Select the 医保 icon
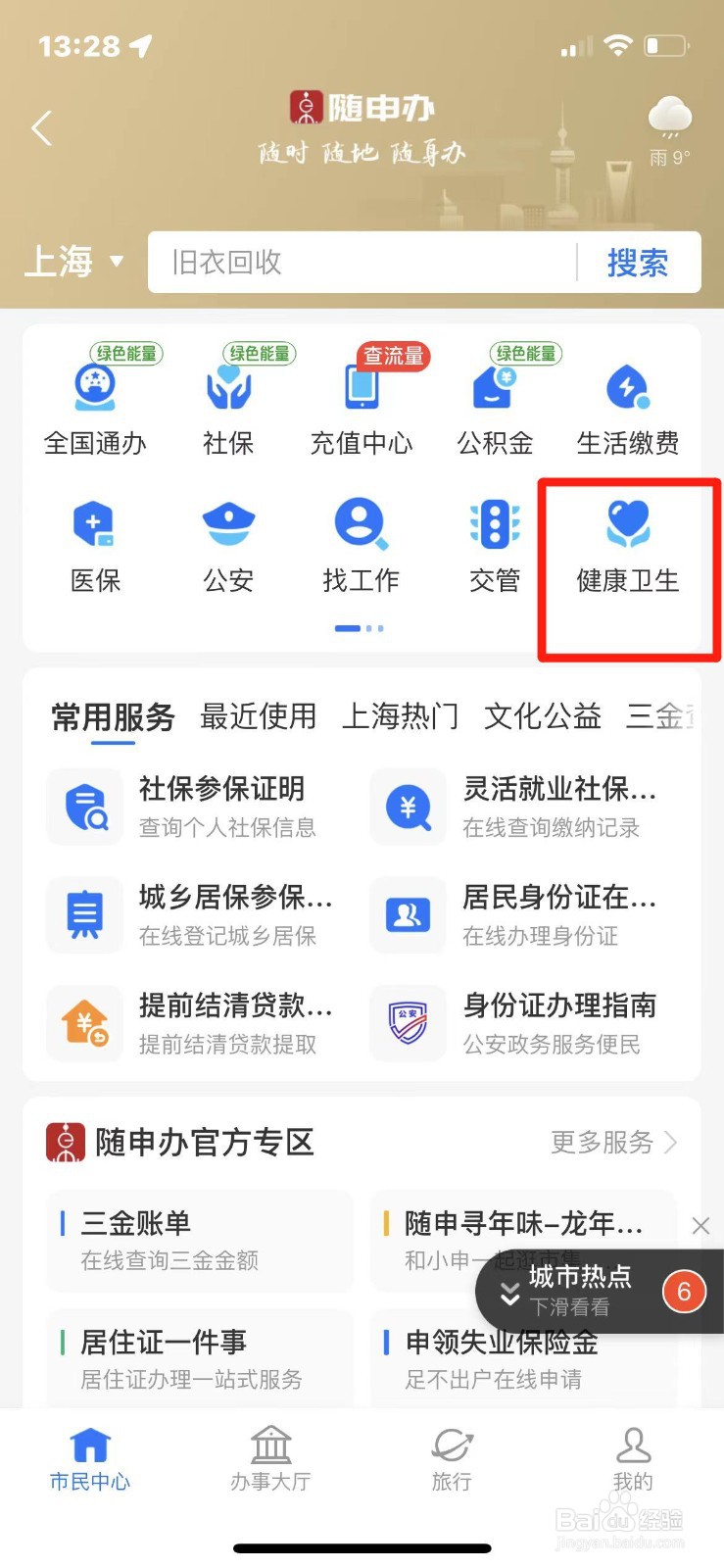The image size is (724, 1568). pos(95,544)
